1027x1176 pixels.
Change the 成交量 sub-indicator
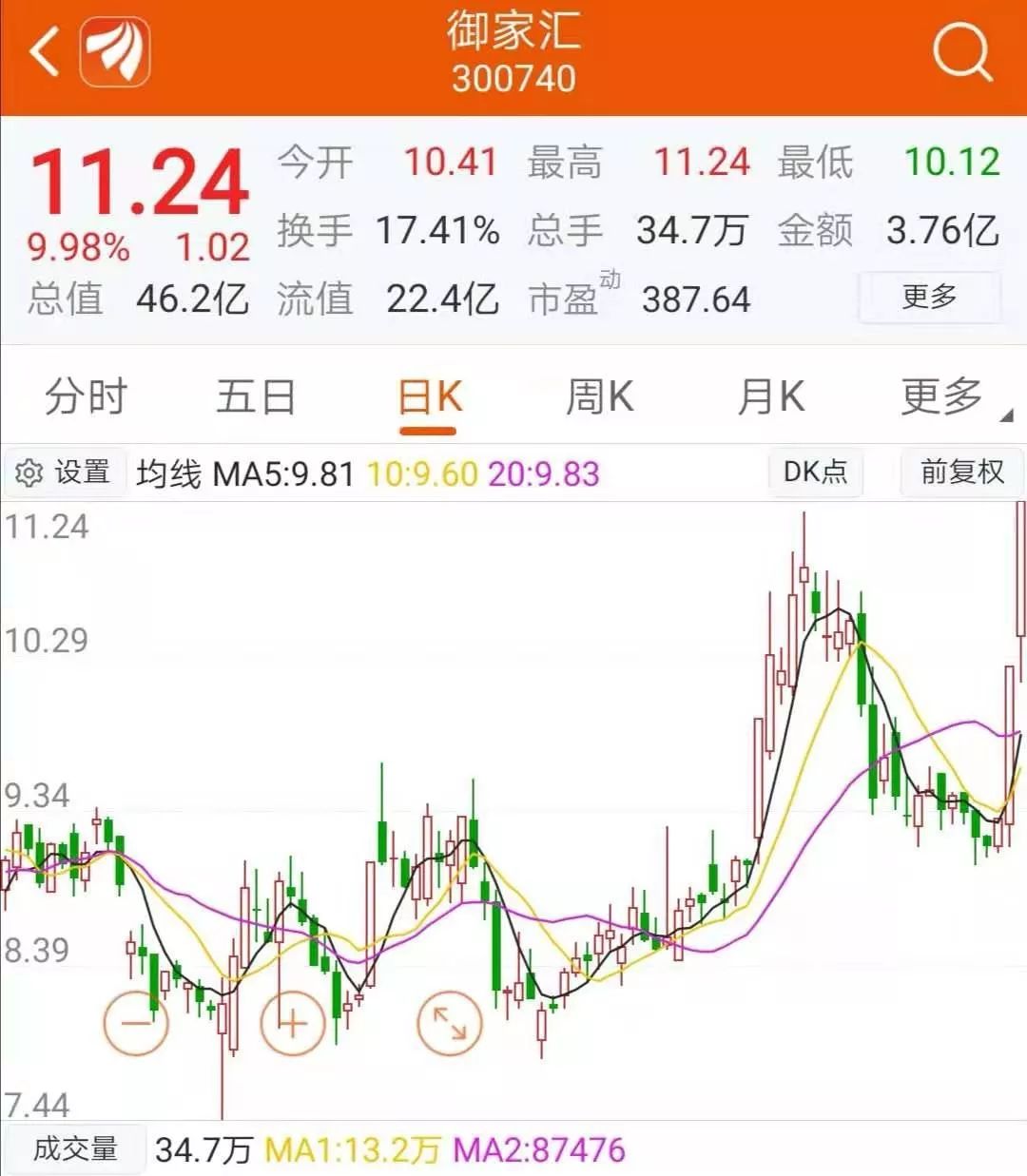75,1149
